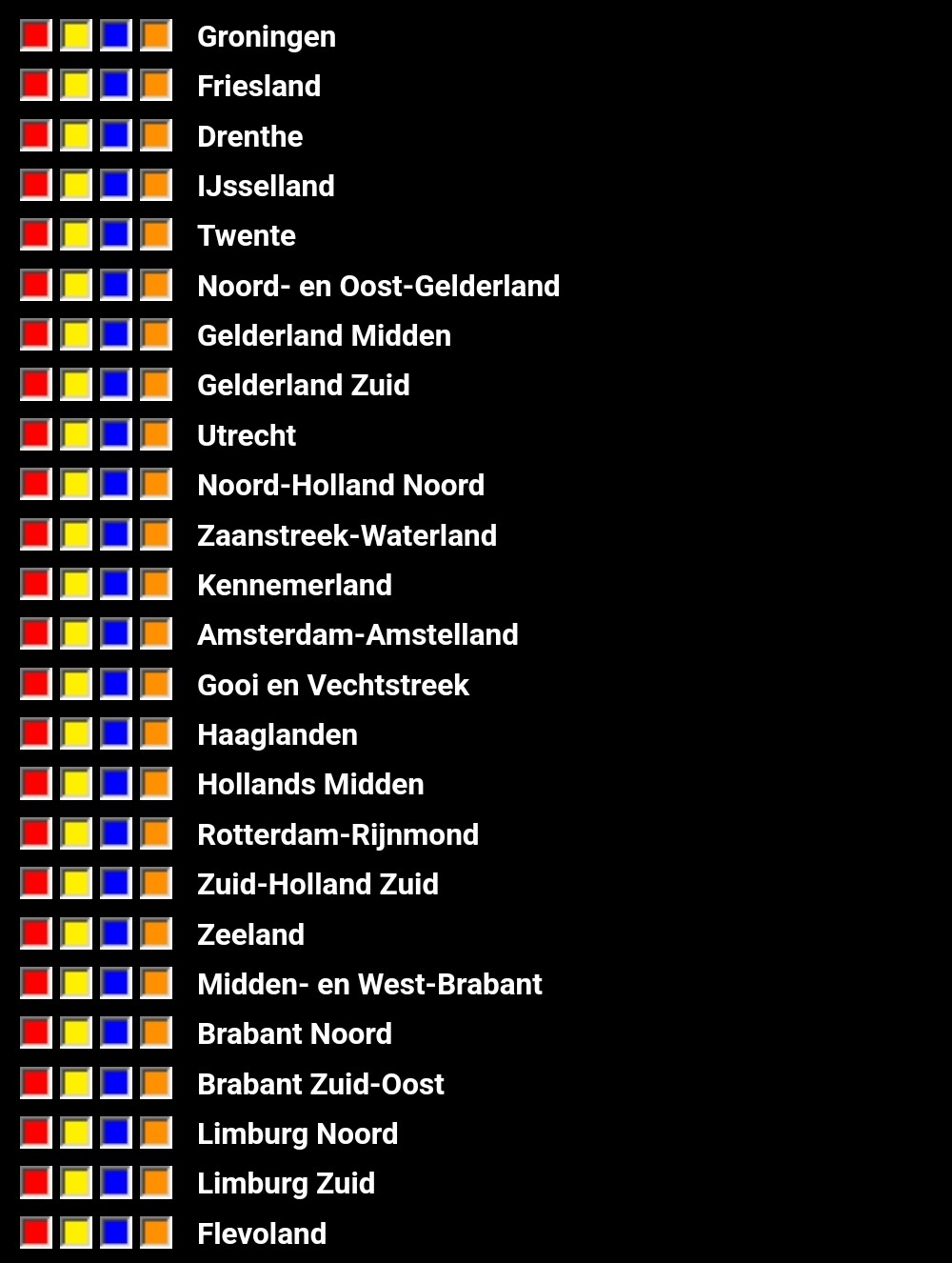Select the orange square for Flevoland
Screen dimensions: 952x1263
(155, 1233)
